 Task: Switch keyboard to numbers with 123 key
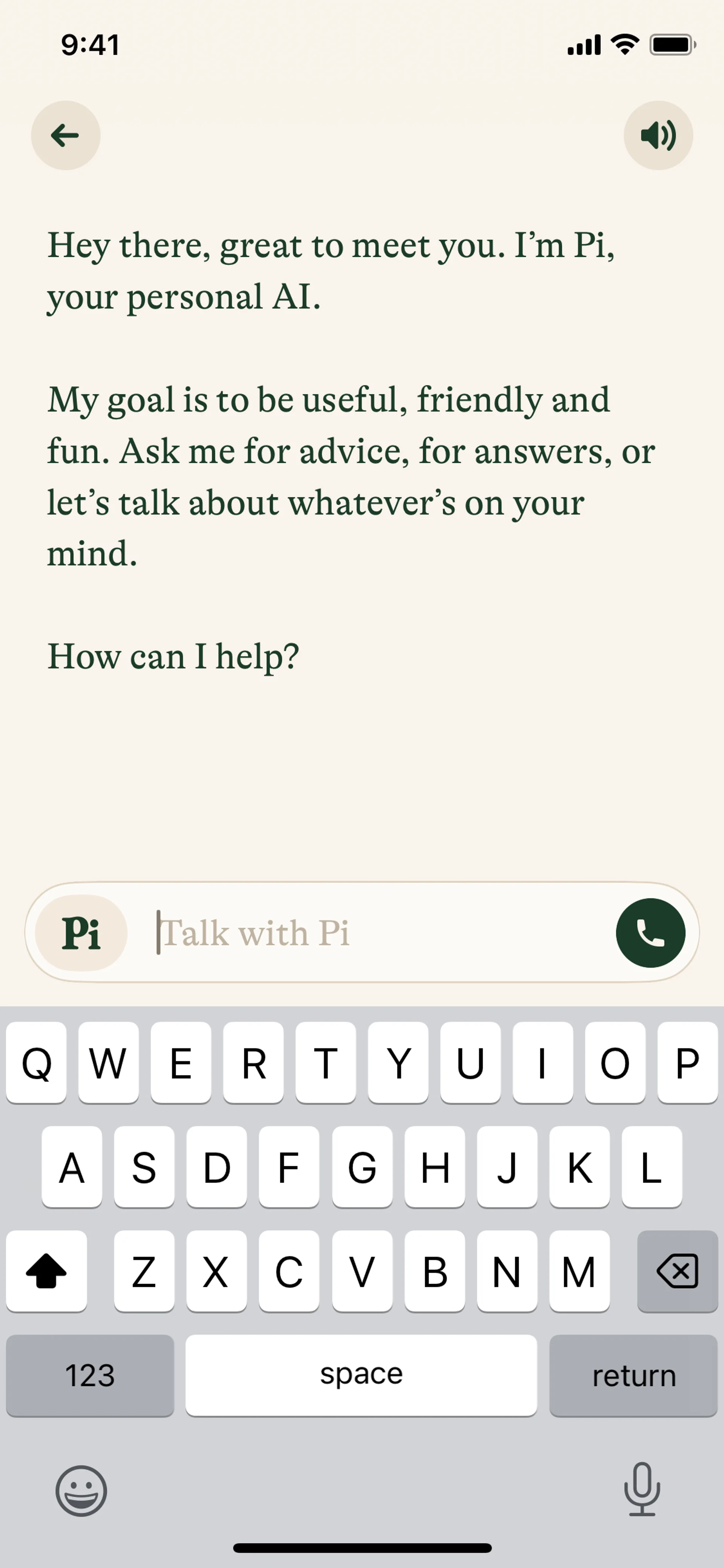[x=90, y=1376]
